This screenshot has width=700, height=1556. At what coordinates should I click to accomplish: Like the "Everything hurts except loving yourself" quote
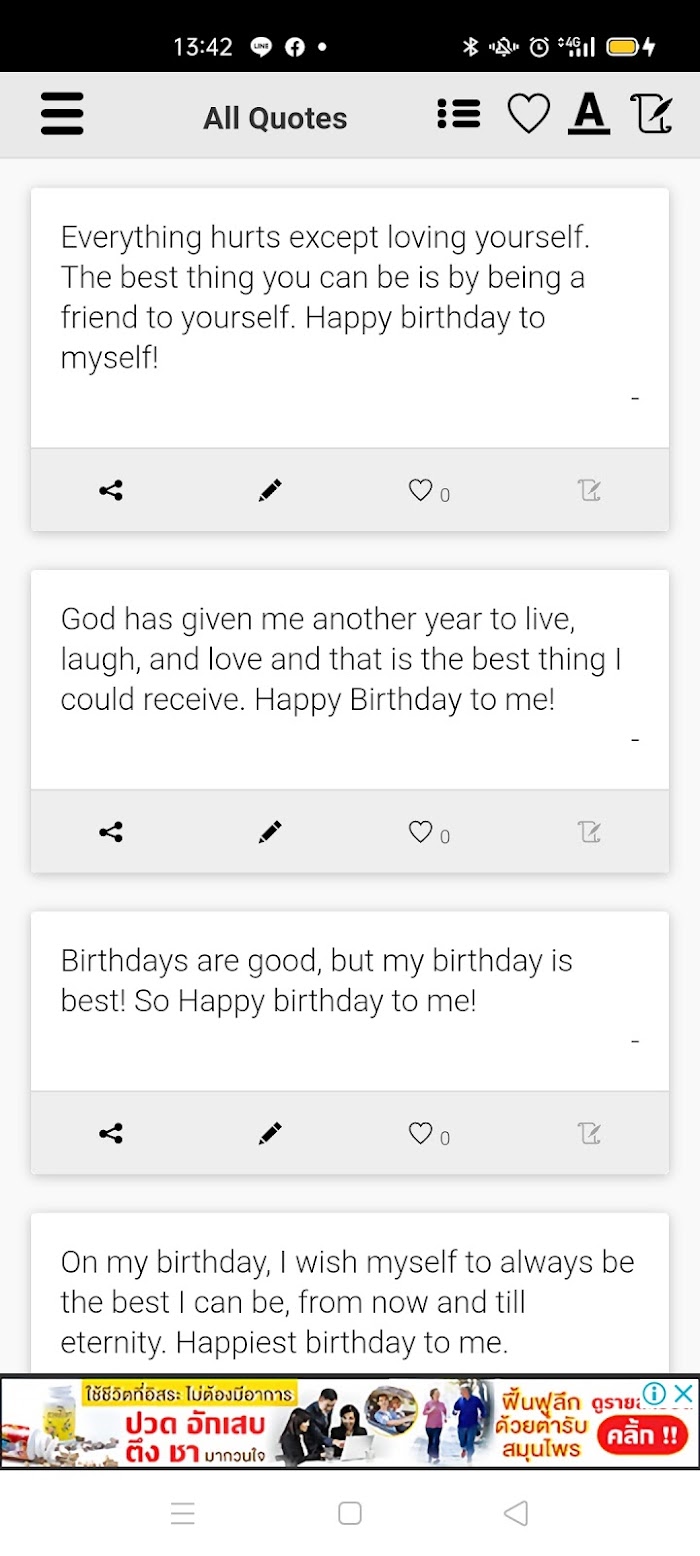pyautogui.click(x=420, y=490)
